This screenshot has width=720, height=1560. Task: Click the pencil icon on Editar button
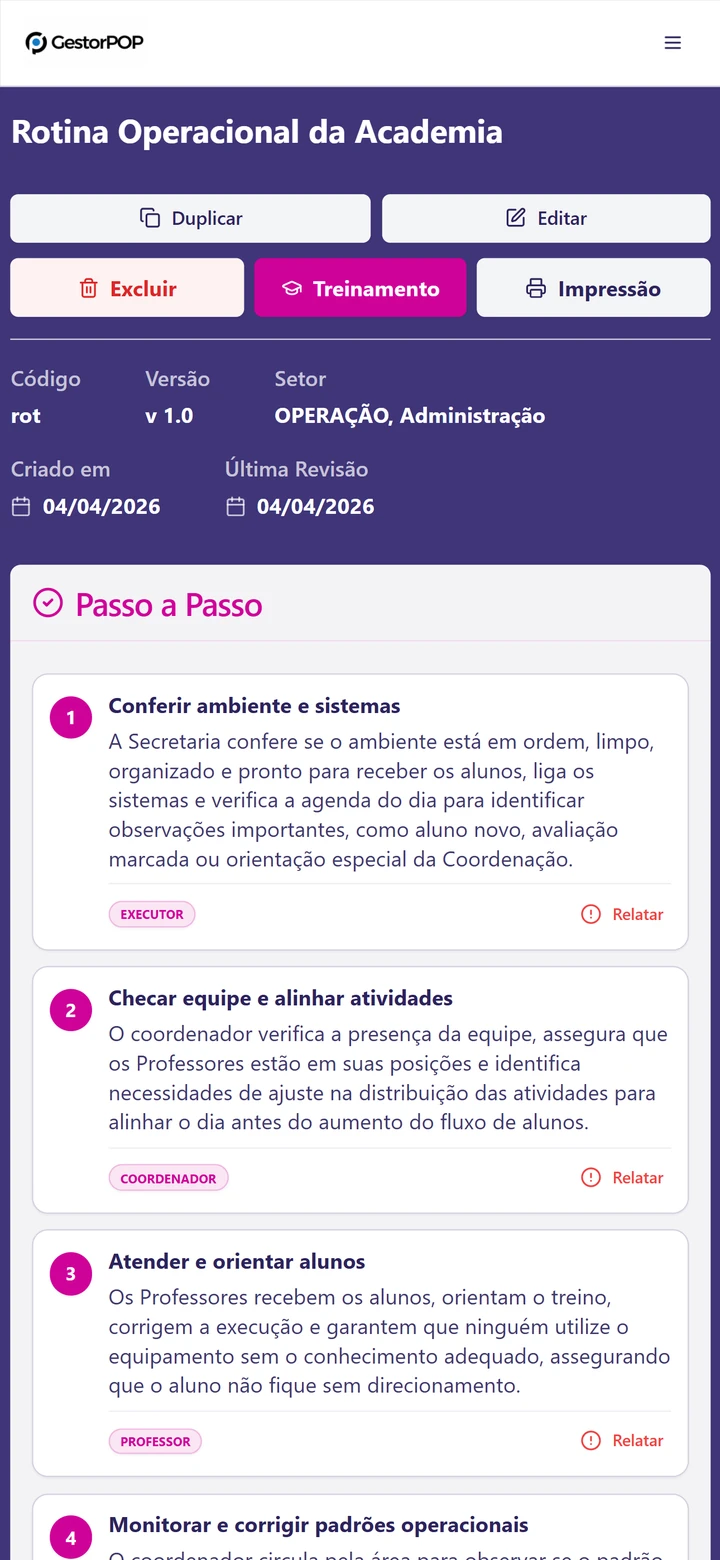[514, 218]
